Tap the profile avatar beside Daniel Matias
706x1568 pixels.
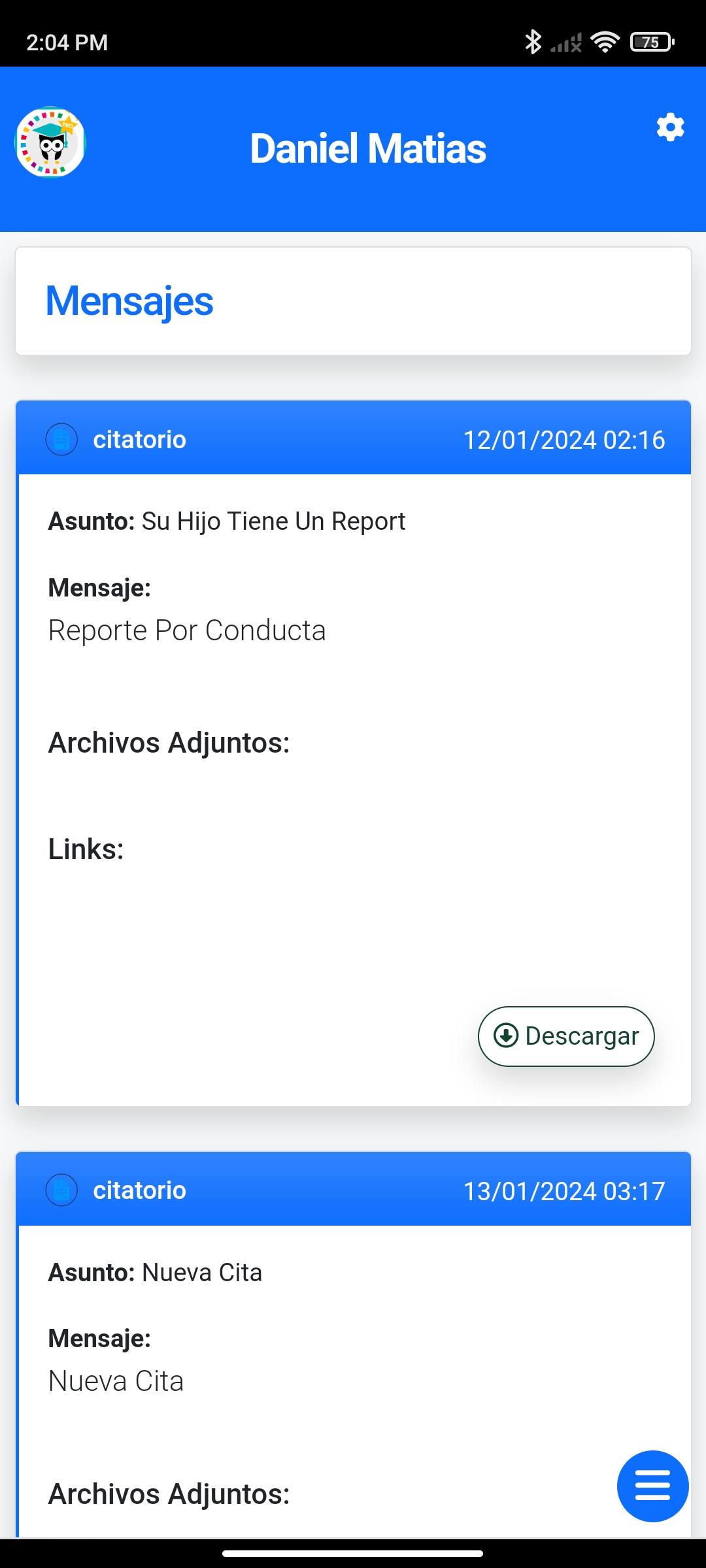[50, 142]
